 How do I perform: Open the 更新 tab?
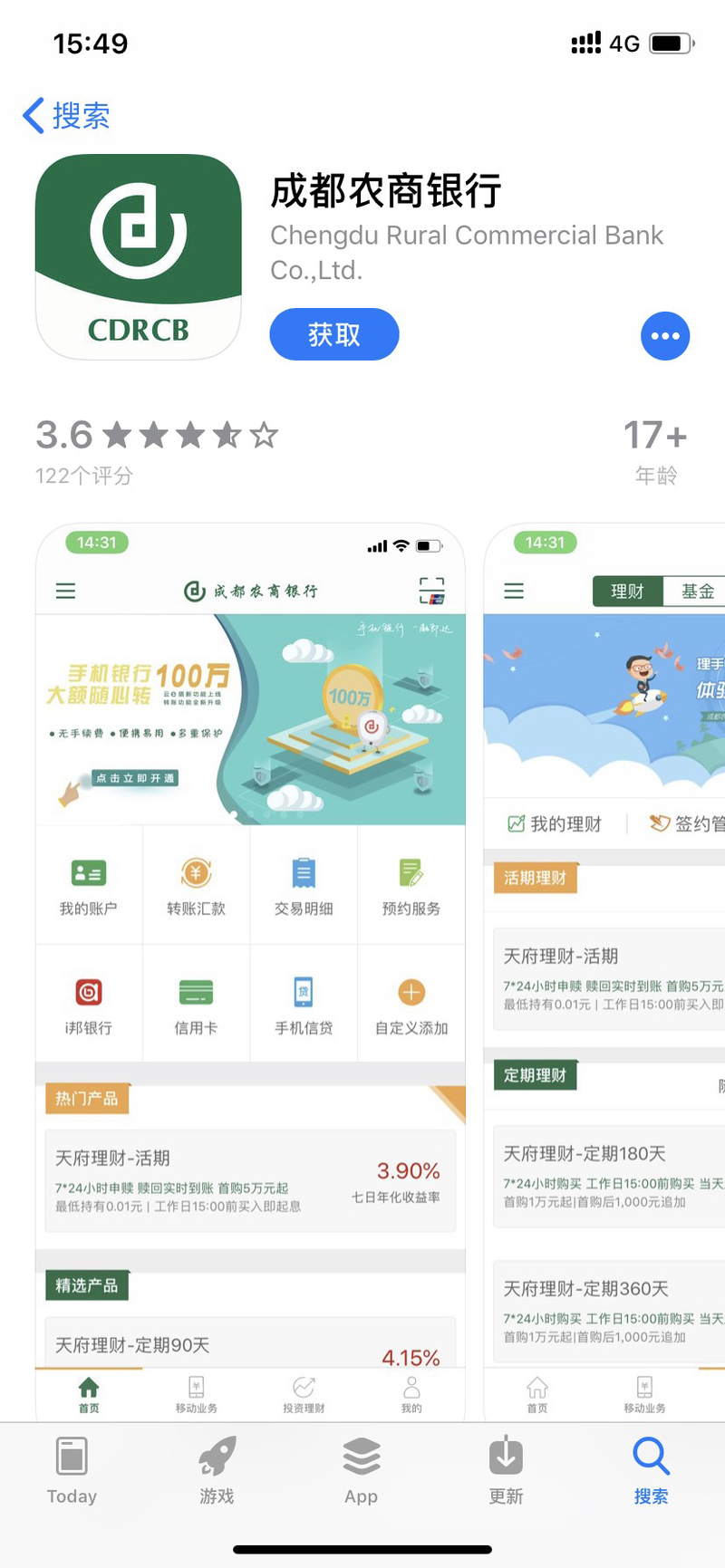[x=506, y=1469]
